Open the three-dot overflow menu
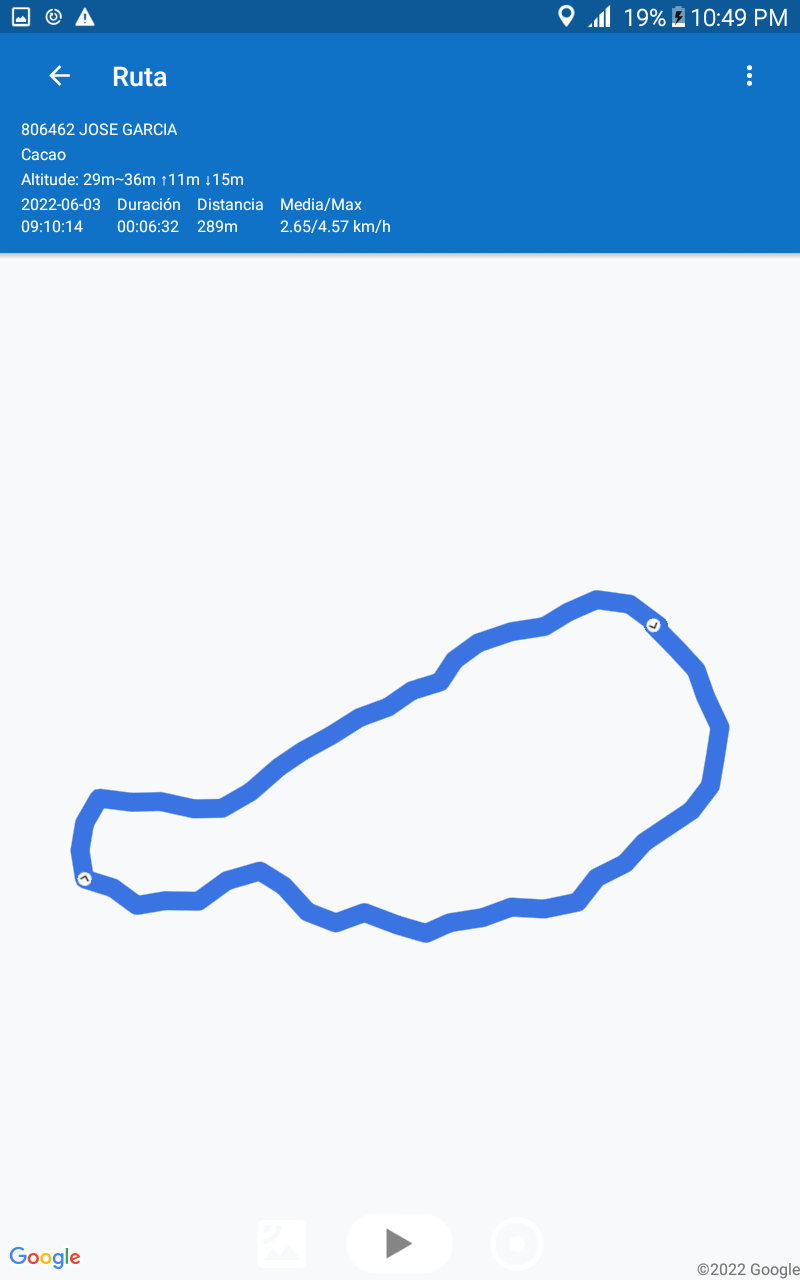The width and height of the screenshot is (800, 1280). (749, 76)
